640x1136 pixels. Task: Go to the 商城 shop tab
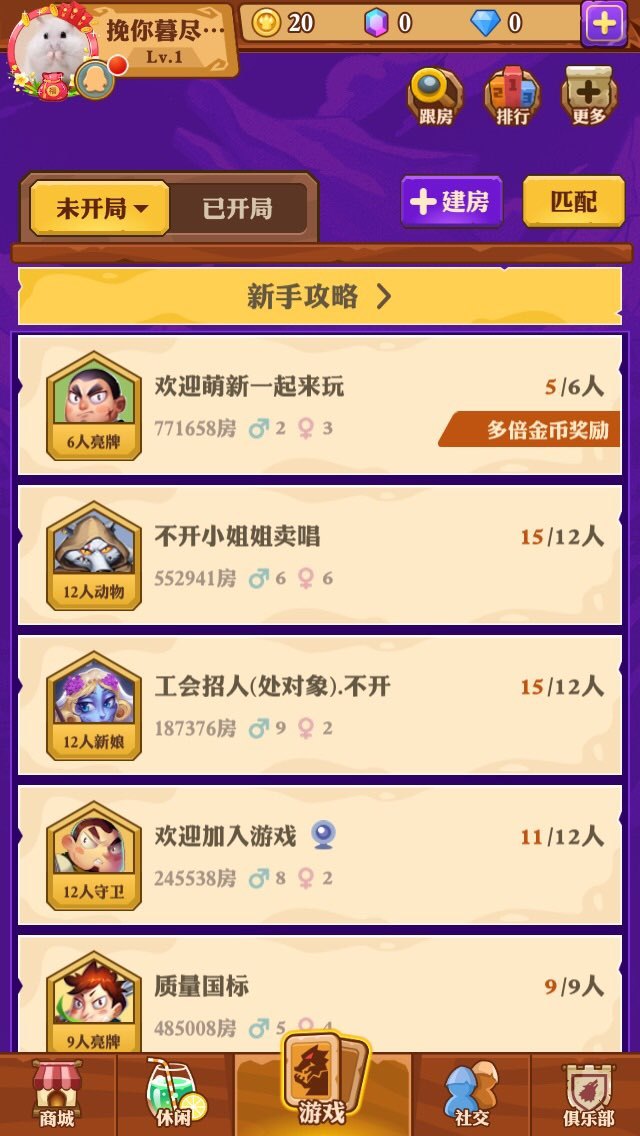[57, 1095]
